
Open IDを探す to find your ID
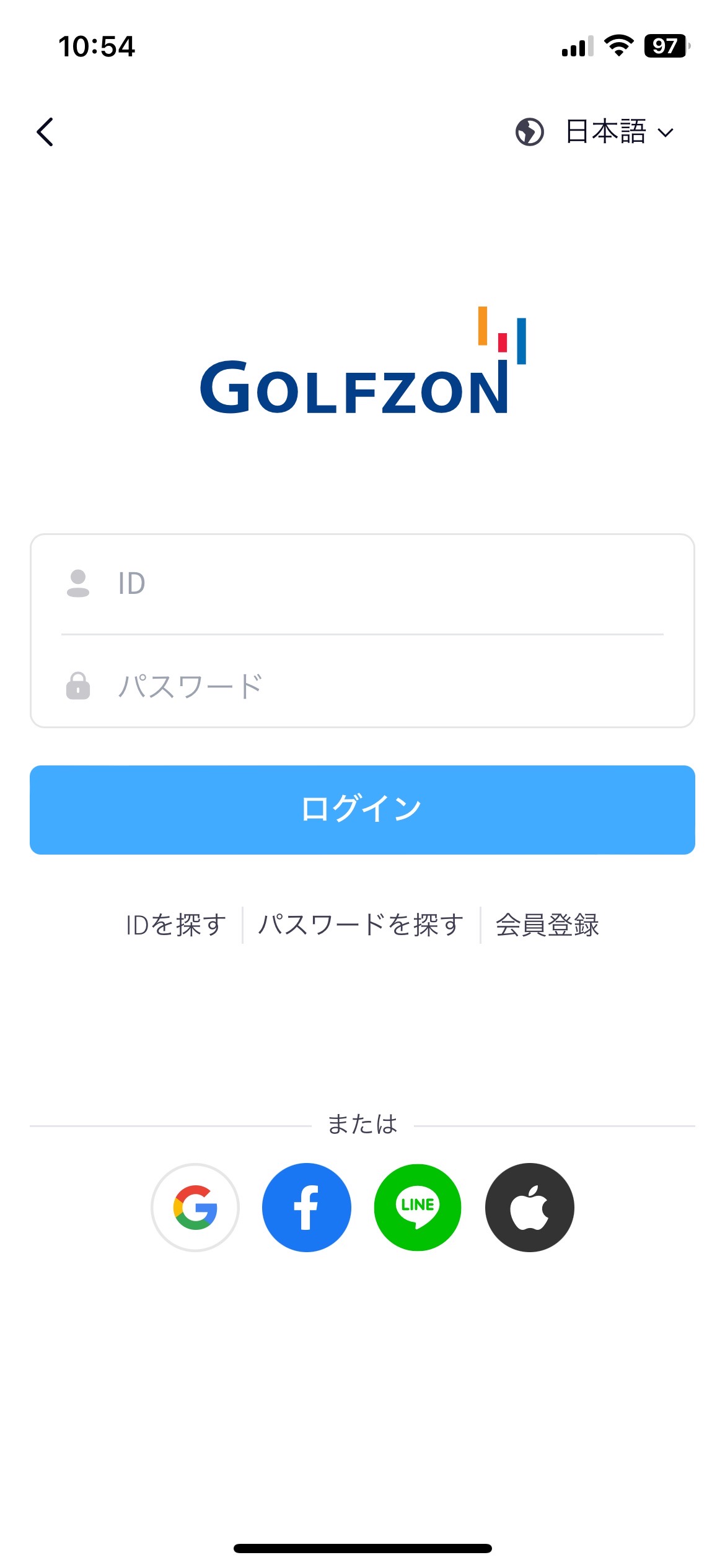pos(175,925)
